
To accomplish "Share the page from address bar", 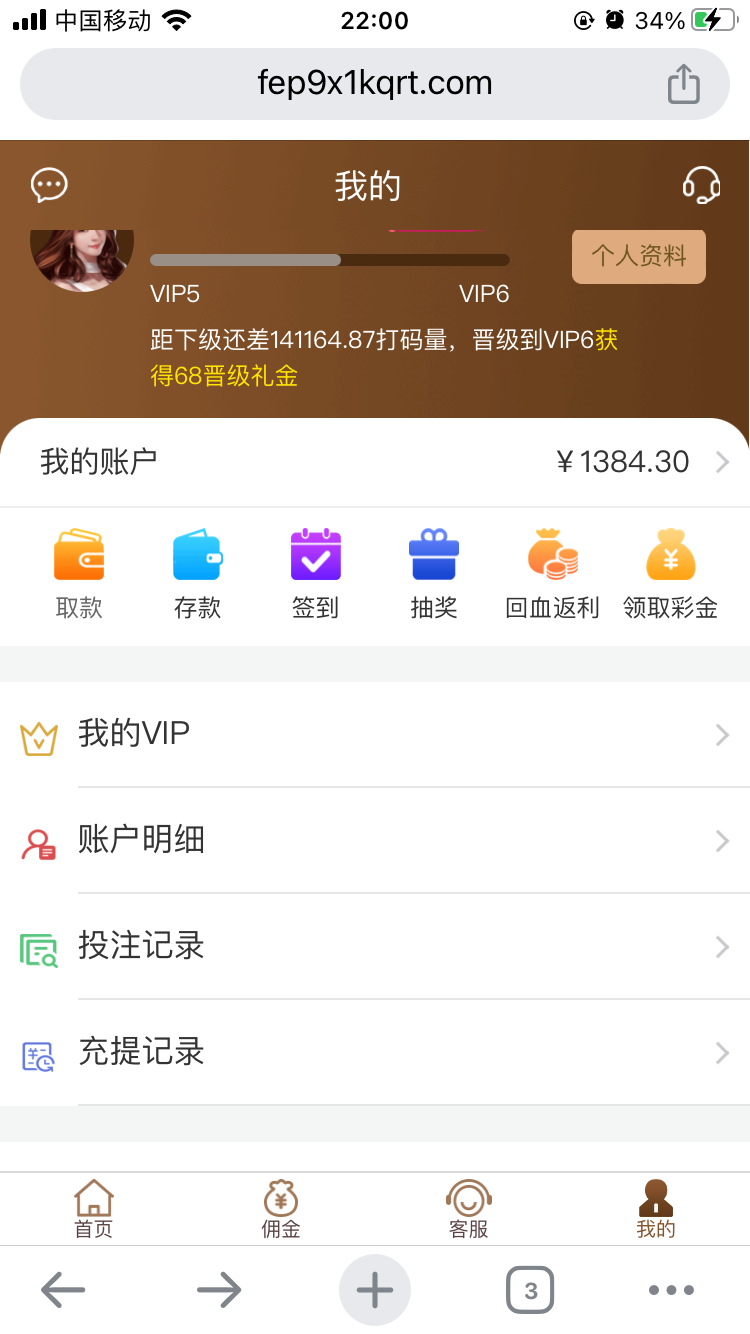I will [683, 84].
